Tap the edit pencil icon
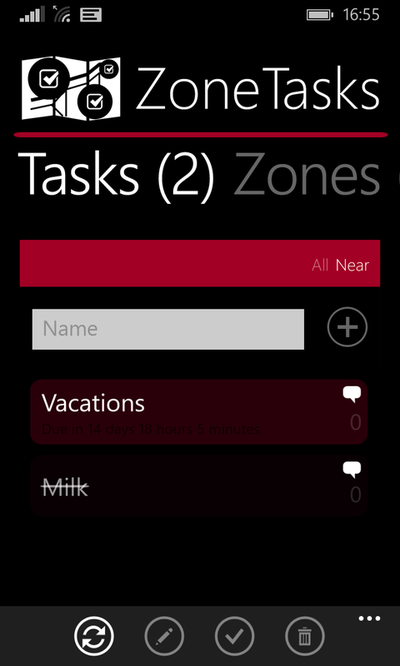400x666 pixels. tap(164, 636)
